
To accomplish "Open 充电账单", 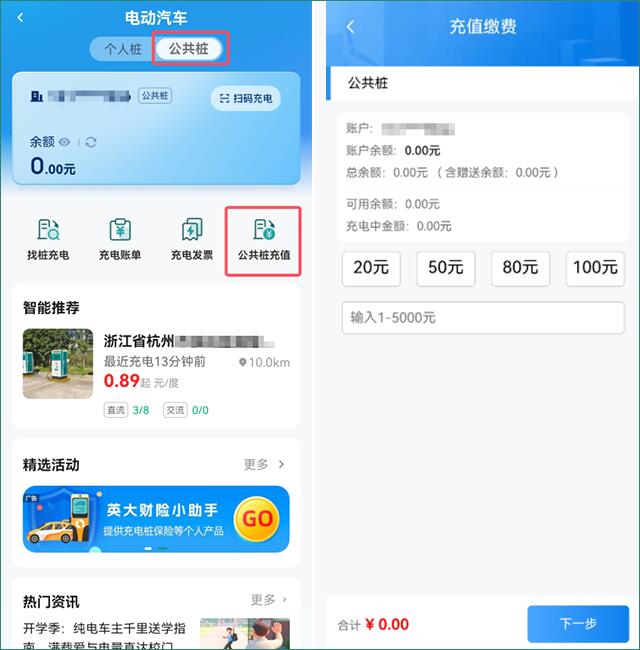I will [120, 240].
